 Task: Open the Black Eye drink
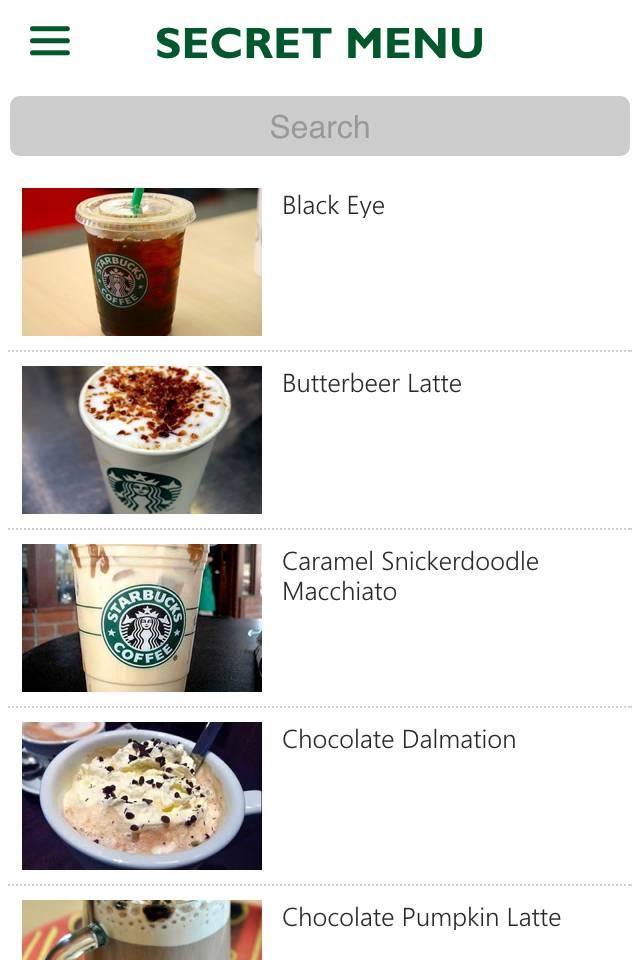pos(320,262)
